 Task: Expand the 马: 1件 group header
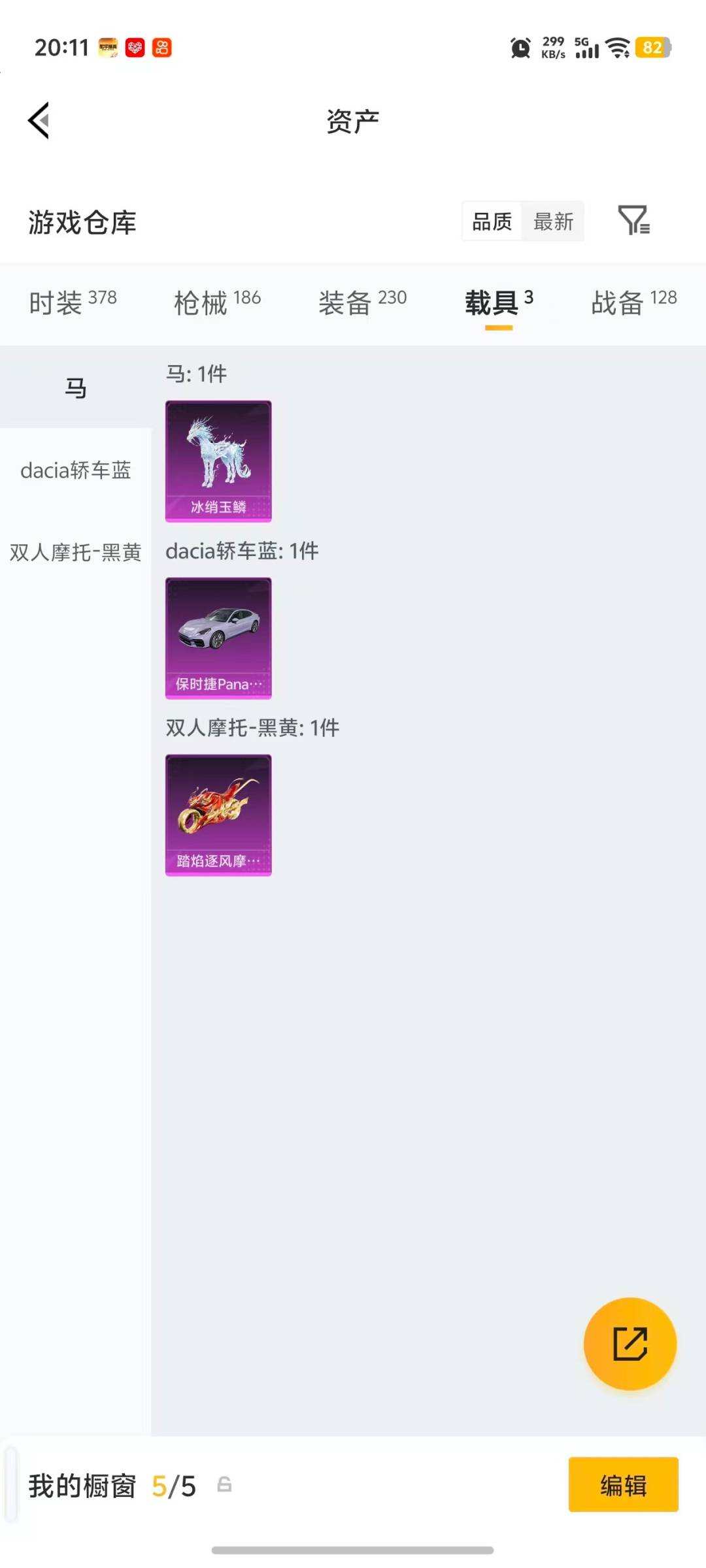point(195,372)
